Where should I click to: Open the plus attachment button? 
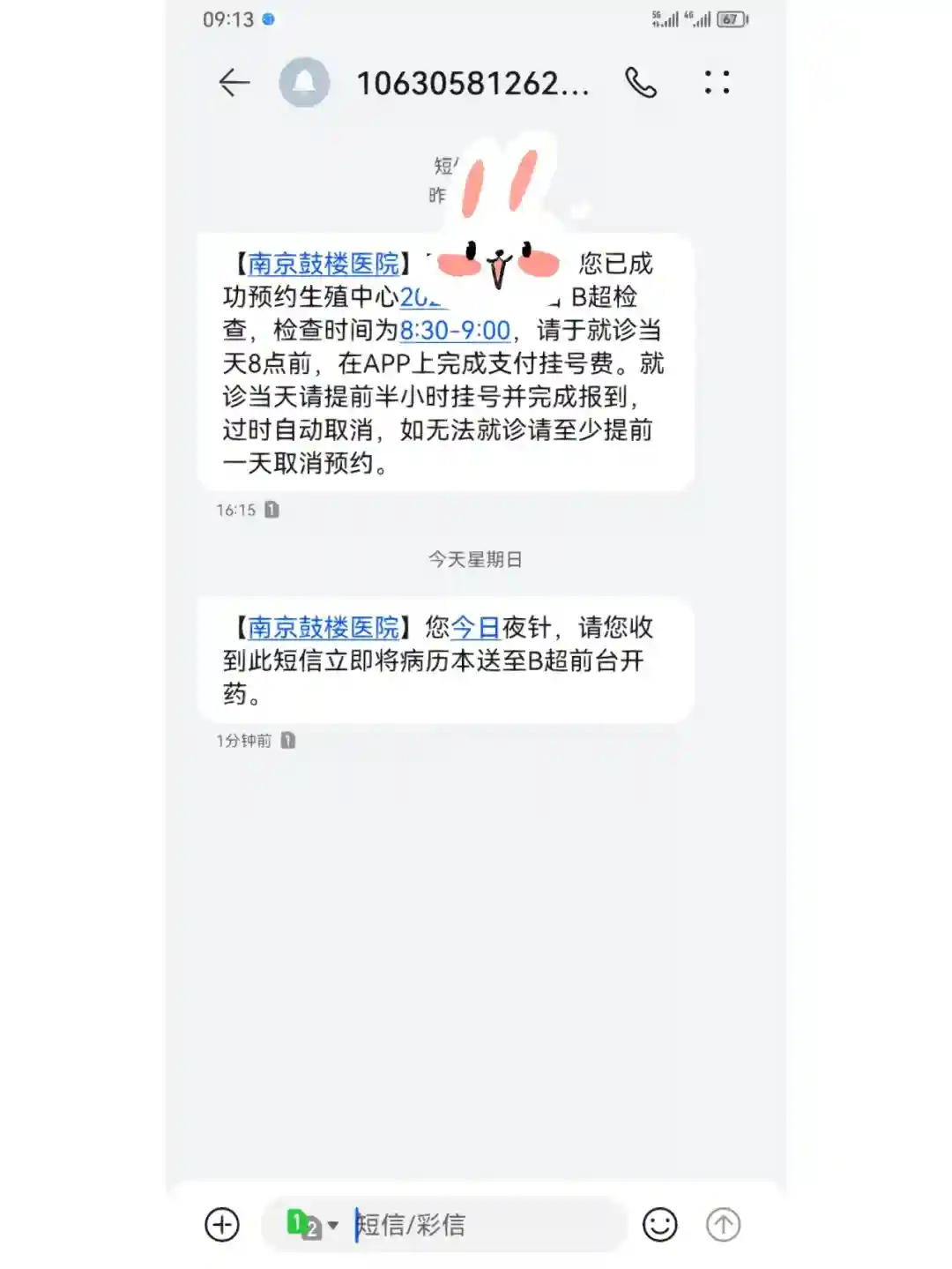coord(222,1224)
